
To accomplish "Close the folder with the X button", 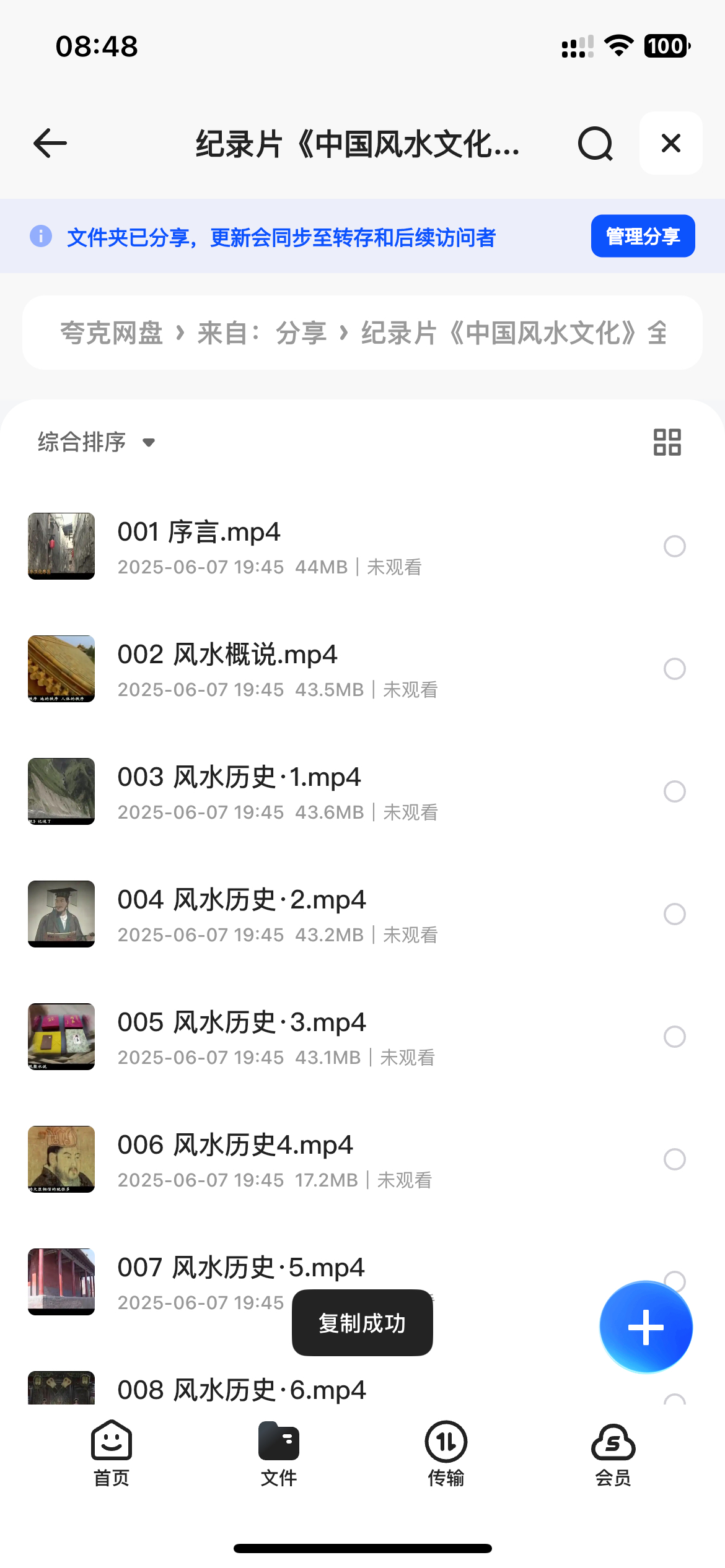I will (670, 144).
